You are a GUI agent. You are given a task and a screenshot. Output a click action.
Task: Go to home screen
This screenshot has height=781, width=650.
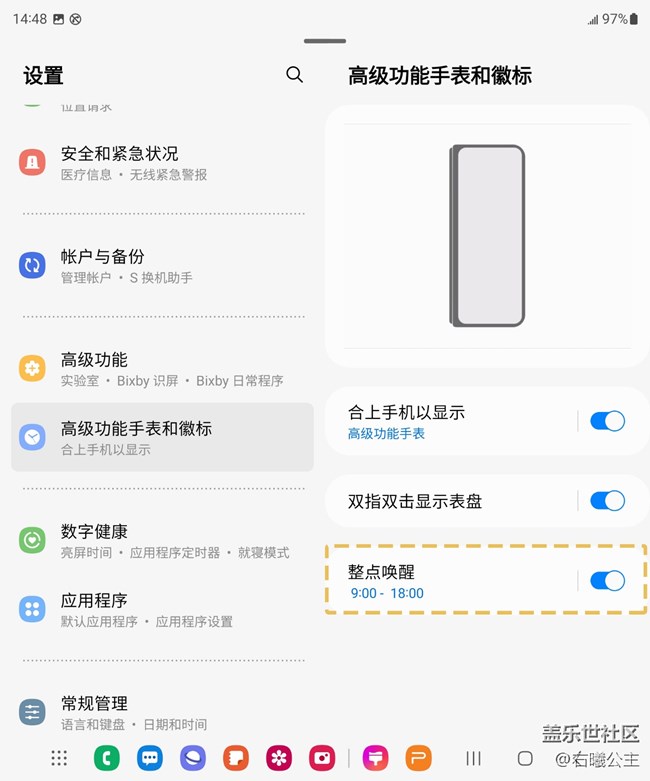point(525,758)
